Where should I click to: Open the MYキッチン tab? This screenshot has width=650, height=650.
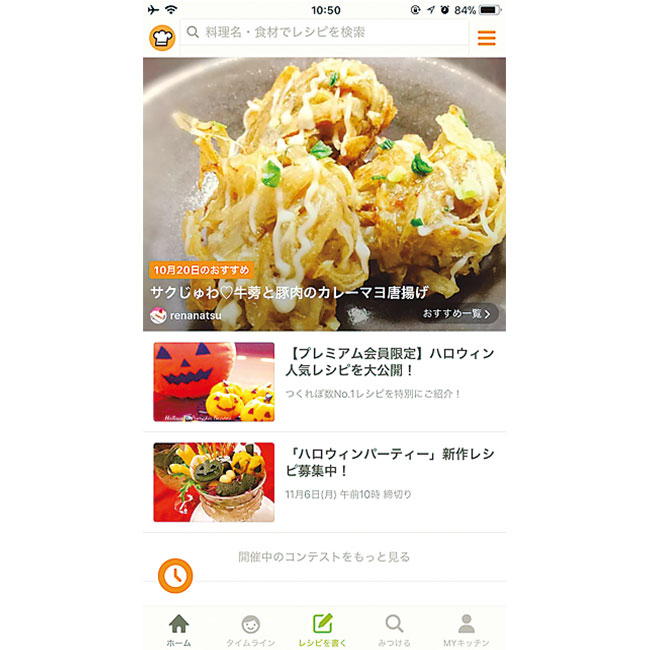466,630
